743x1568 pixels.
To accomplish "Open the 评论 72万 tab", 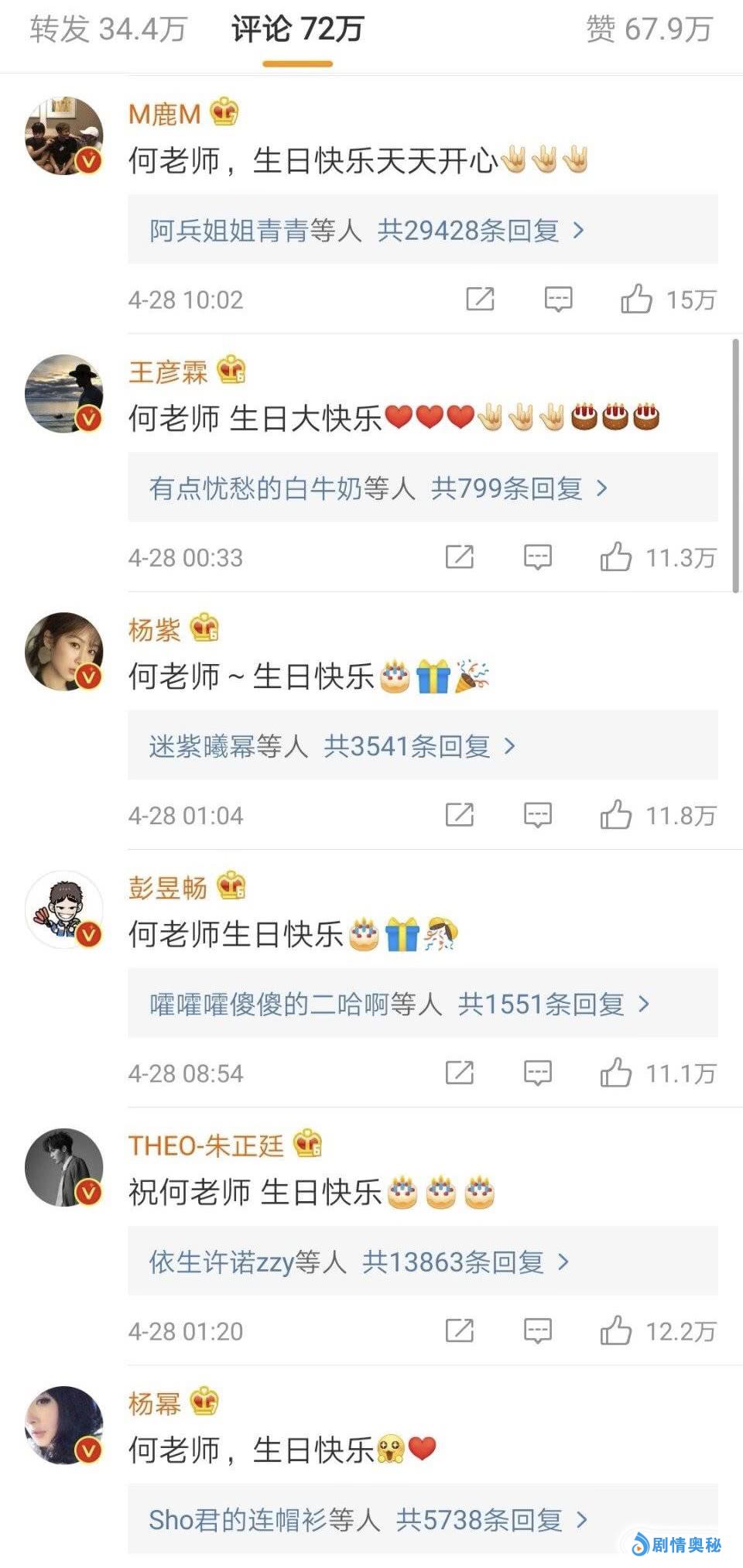I will click(x=297, y=29).
